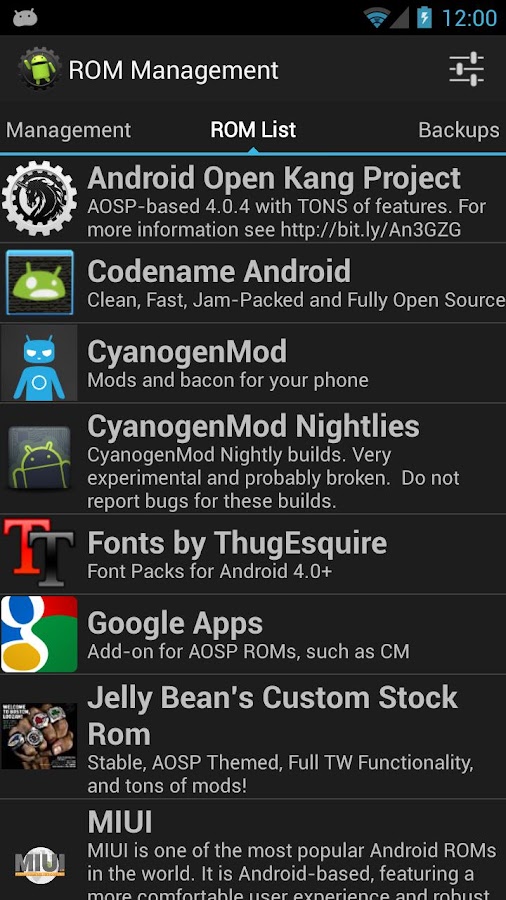
Task: Tap the ROM Management app icon
Action: pos(40,69)
